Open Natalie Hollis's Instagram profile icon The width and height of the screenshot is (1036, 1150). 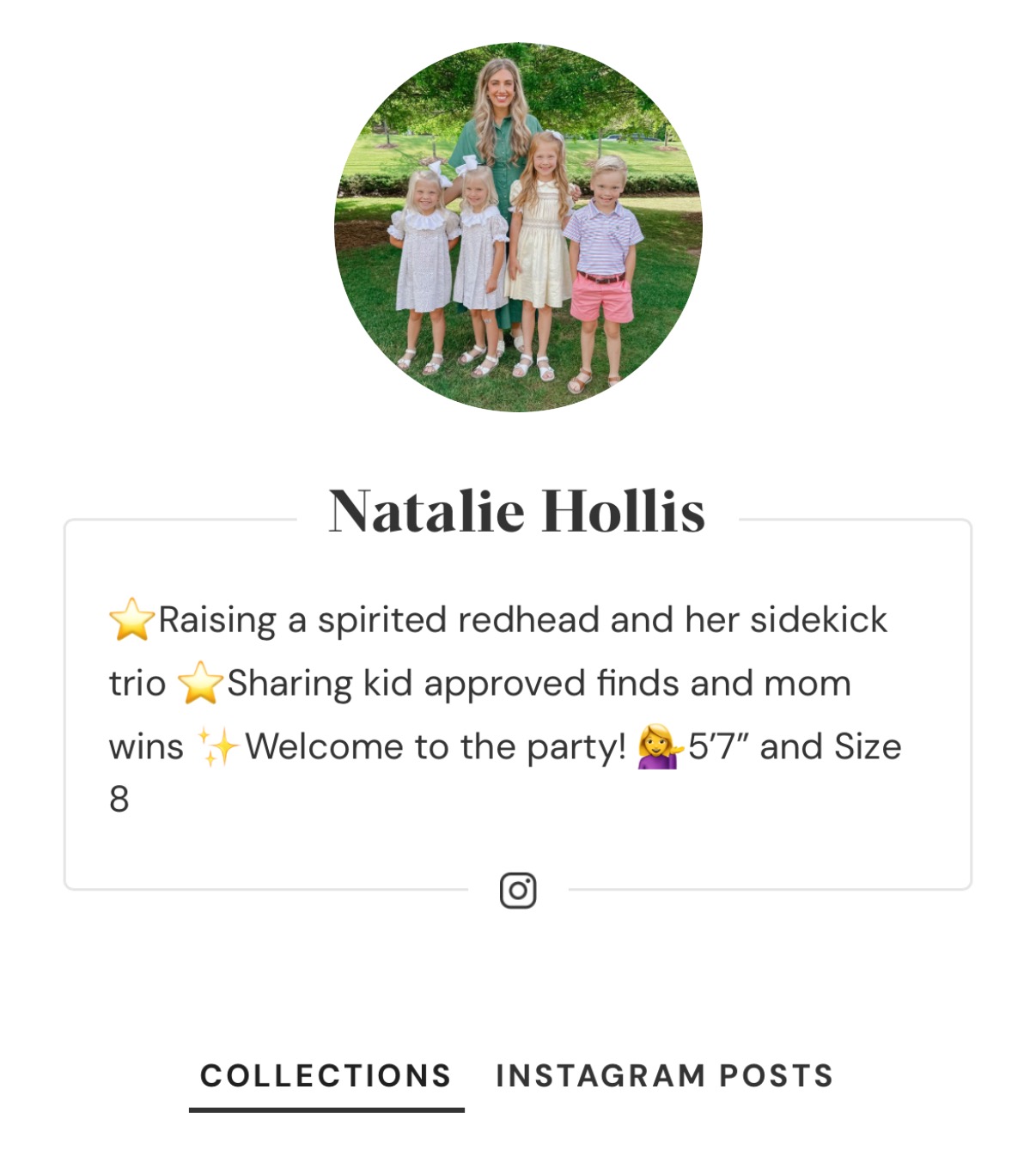tap(518, 891)
